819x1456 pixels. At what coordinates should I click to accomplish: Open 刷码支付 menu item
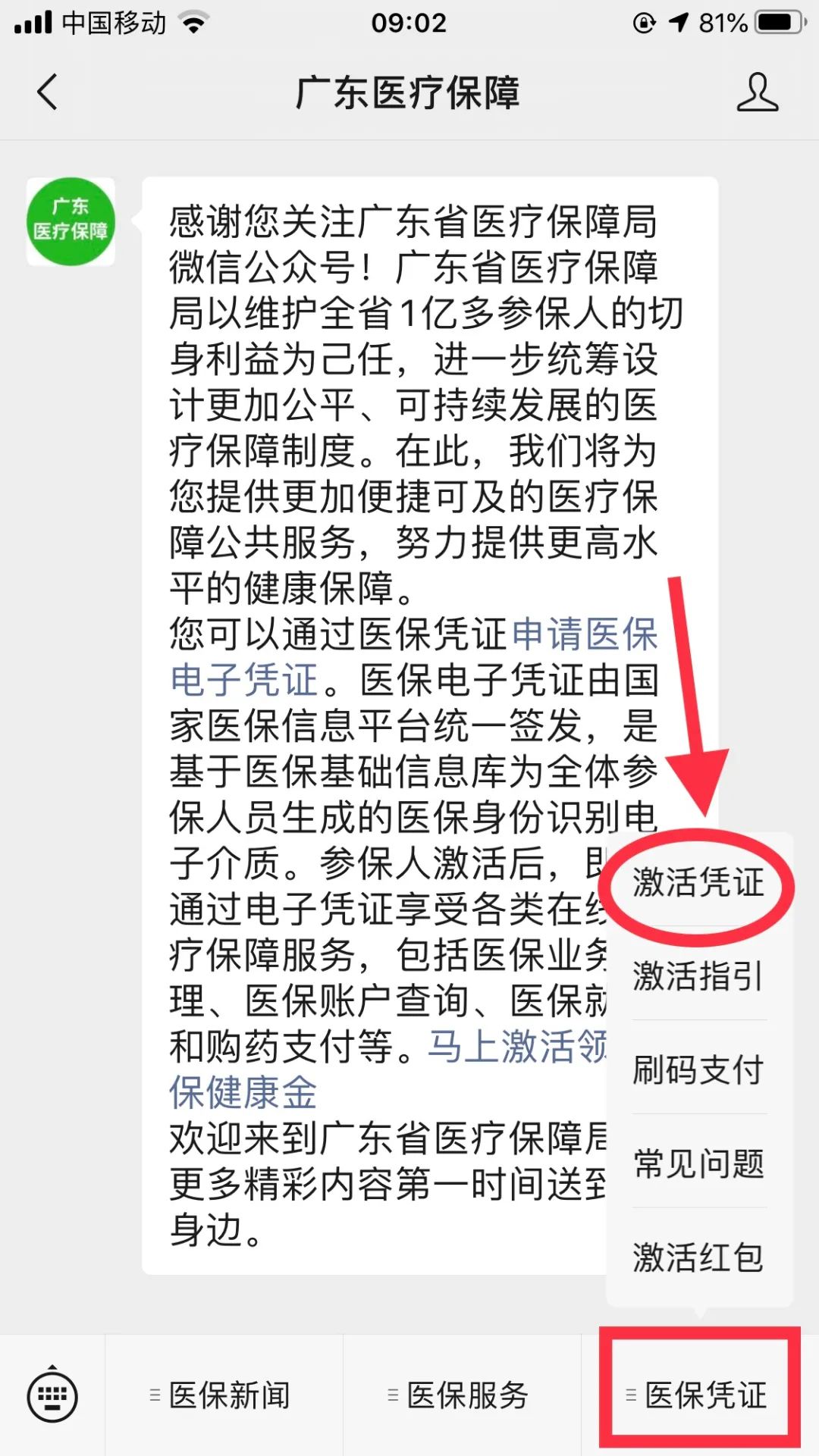coord(698,1069)
